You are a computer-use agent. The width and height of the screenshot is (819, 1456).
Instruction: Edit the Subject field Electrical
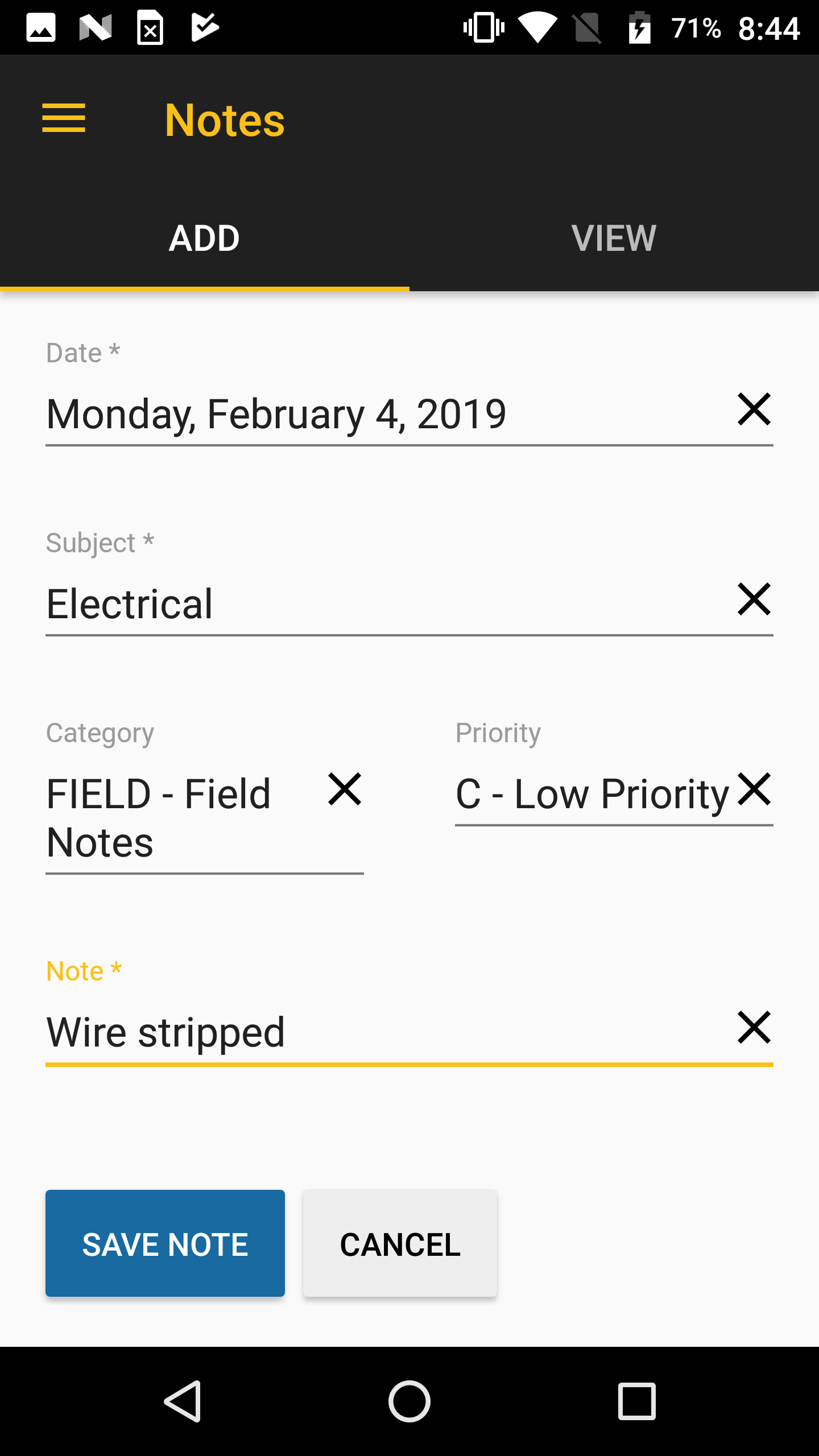387,603
